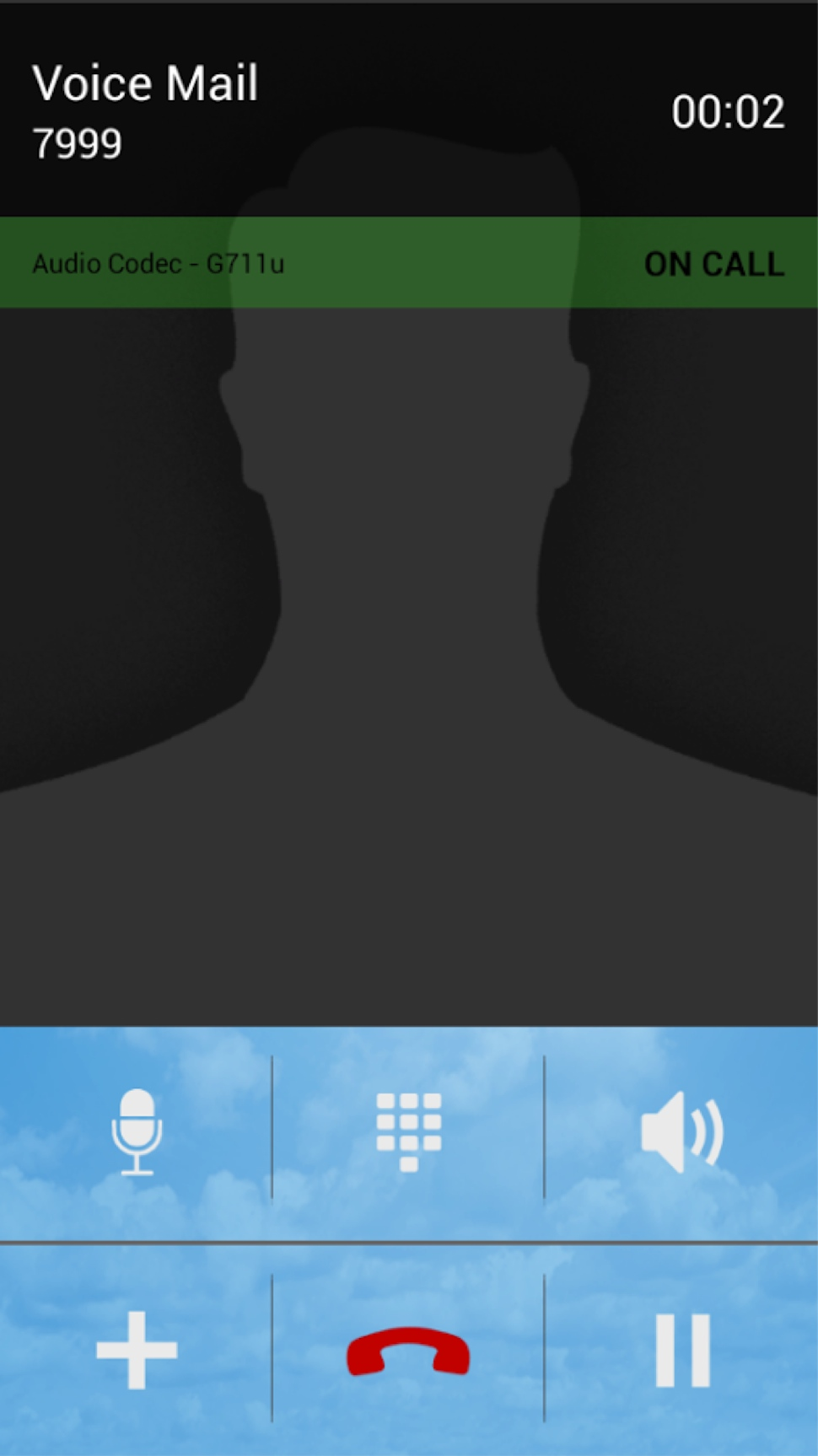Hang up the Voice Mail call
Screen dimensions: 818x1456
pyautogui.click(x=408, y=1351)
